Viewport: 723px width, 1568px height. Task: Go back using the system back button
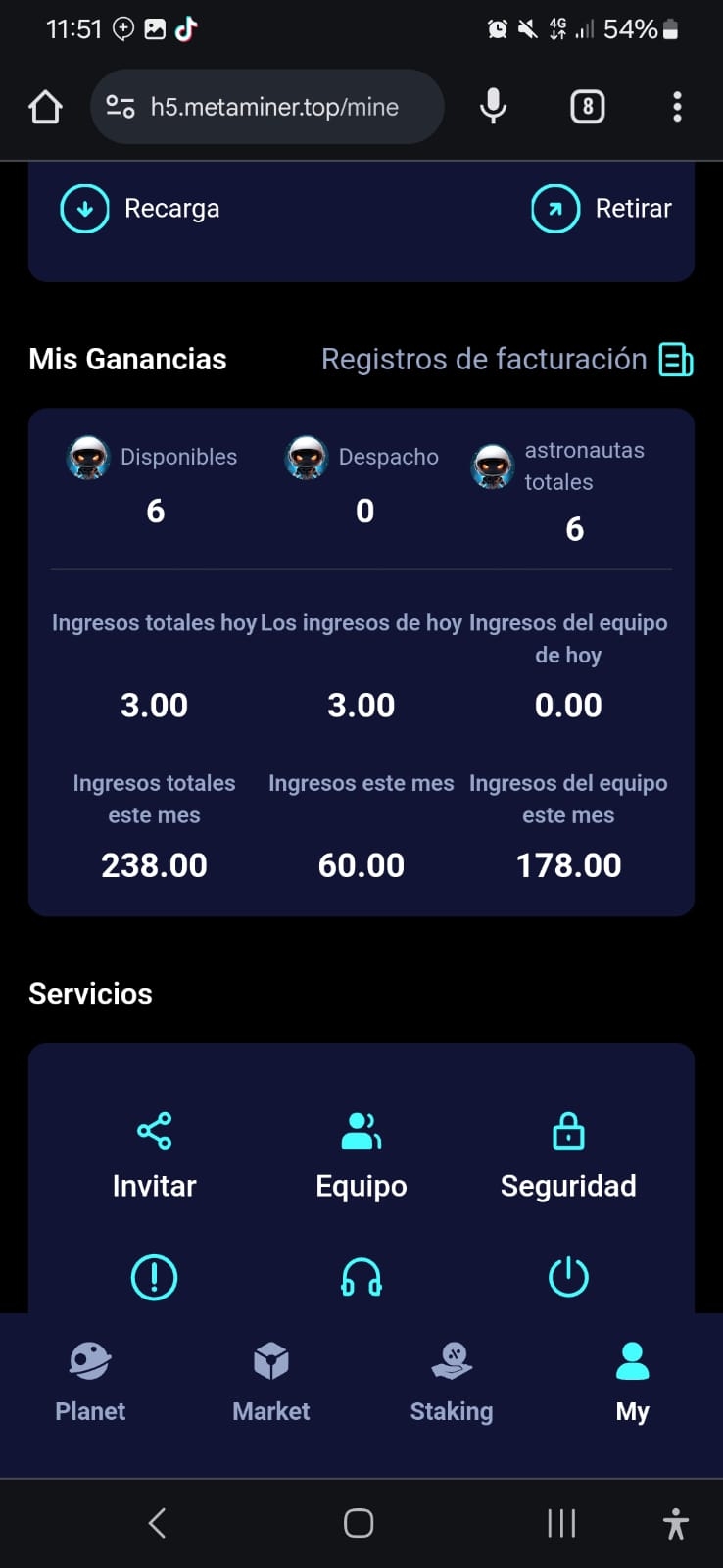tap(157, 1523)
